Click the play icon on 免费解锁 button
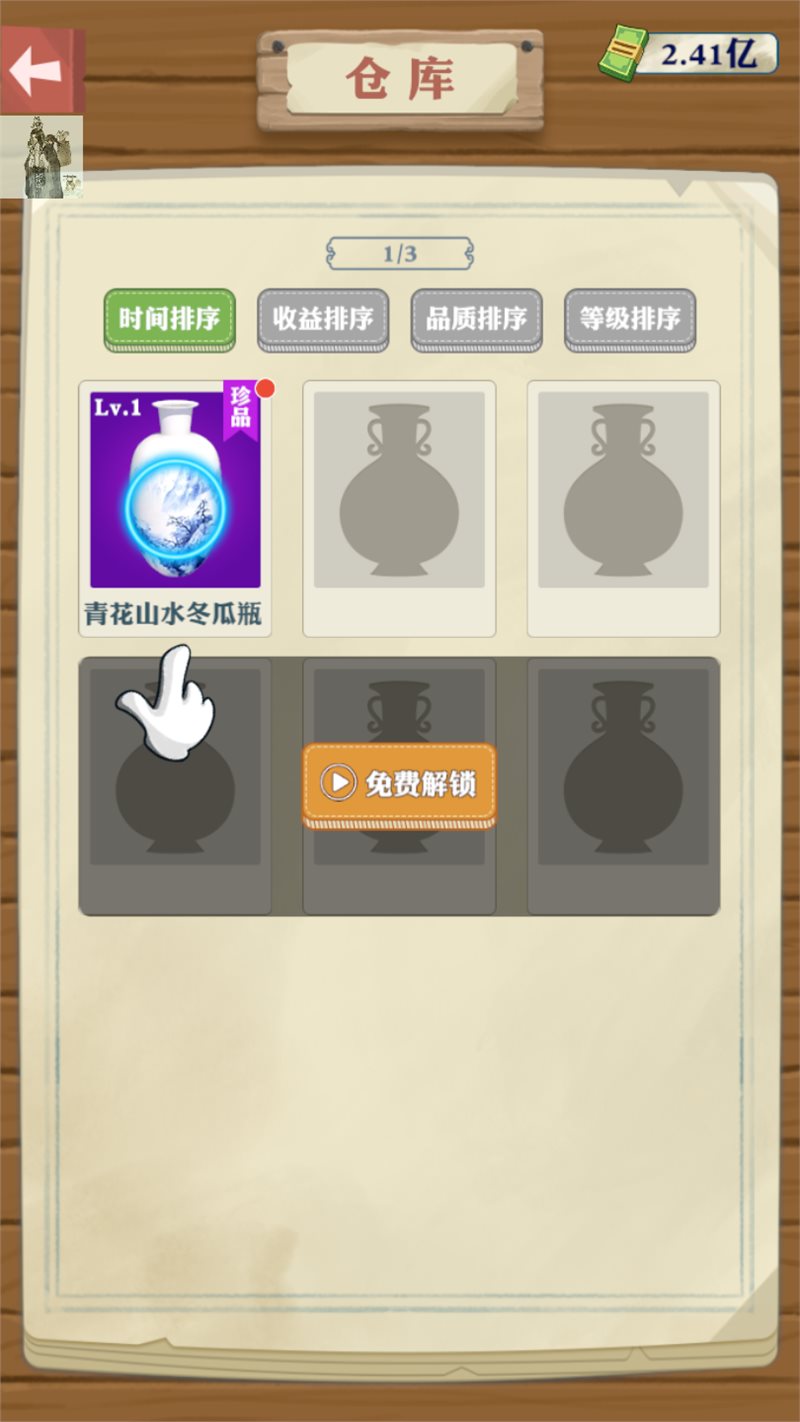Image resolution: width=800 pixels, height=1422 pixels. tap(340, 784)
